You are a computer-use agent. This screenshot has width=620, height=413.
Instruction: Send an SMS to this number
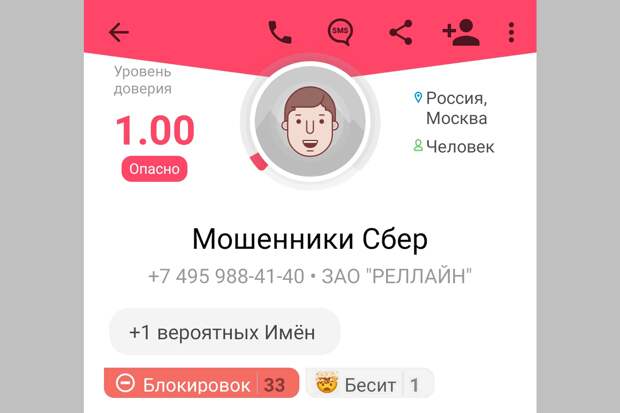click(x=340, y=32)
